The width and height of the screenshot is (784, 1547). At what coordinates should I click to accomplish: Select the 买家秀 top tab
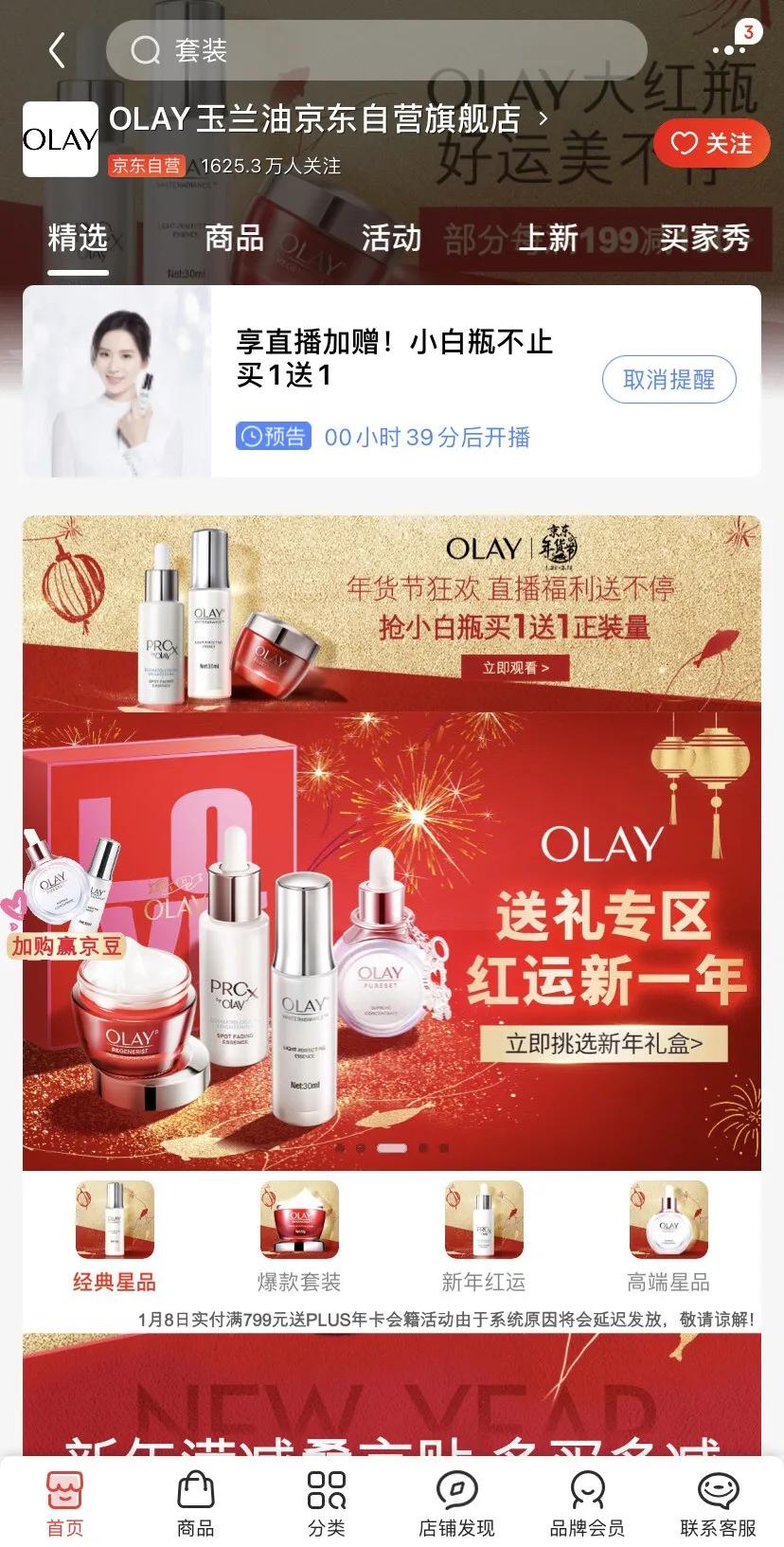click(704, 238)
